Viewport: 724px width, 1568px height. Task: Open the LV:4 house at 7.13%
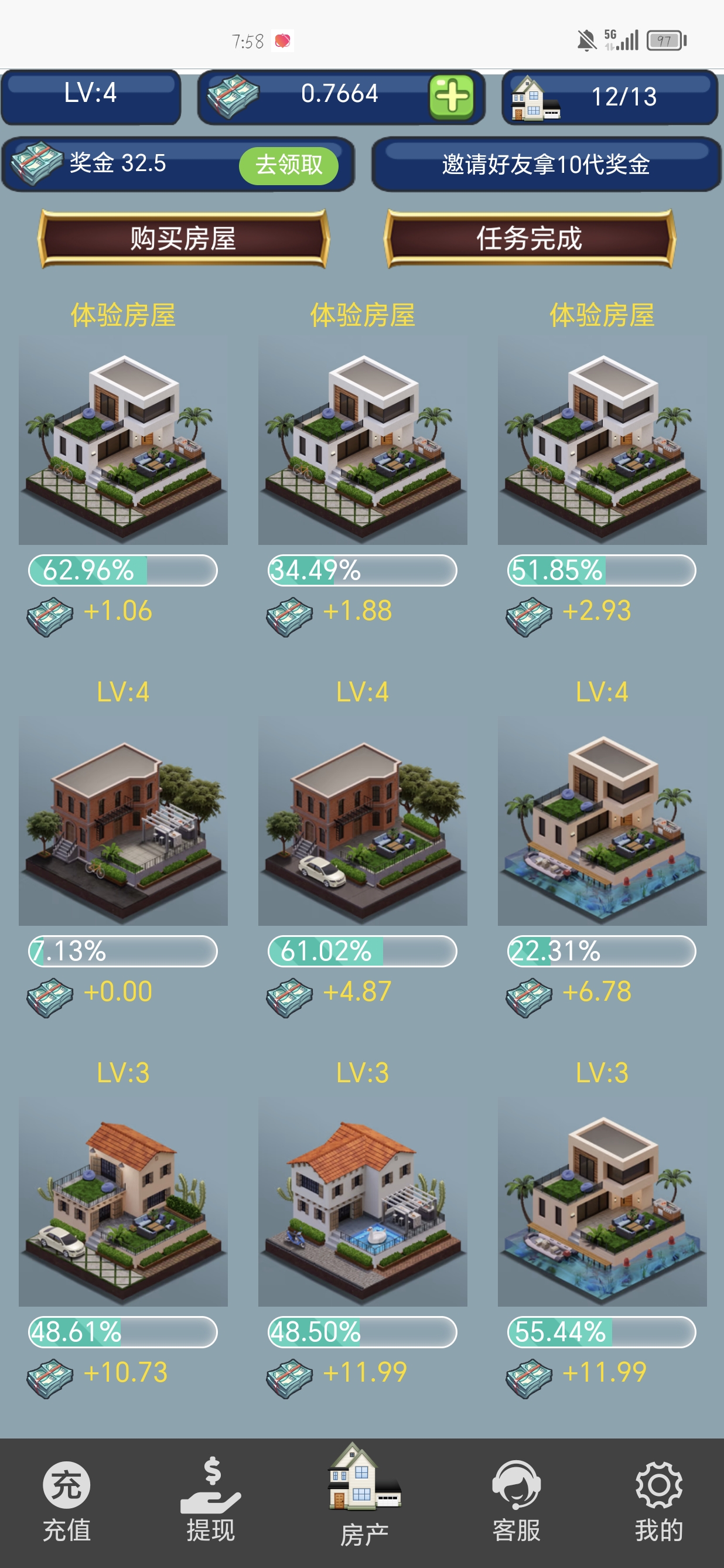coord(123,820)
